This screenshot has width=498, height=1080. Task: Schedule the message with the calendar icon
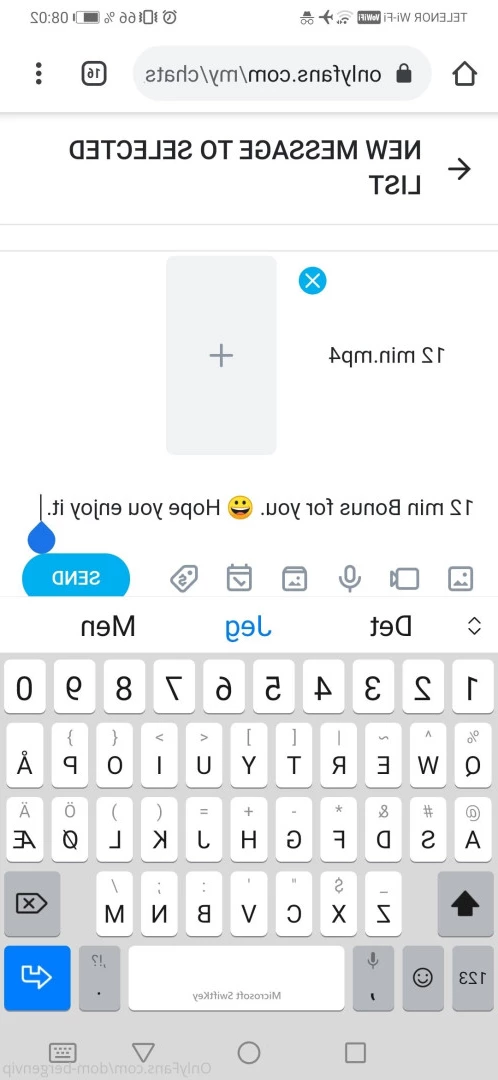point(239,579)
